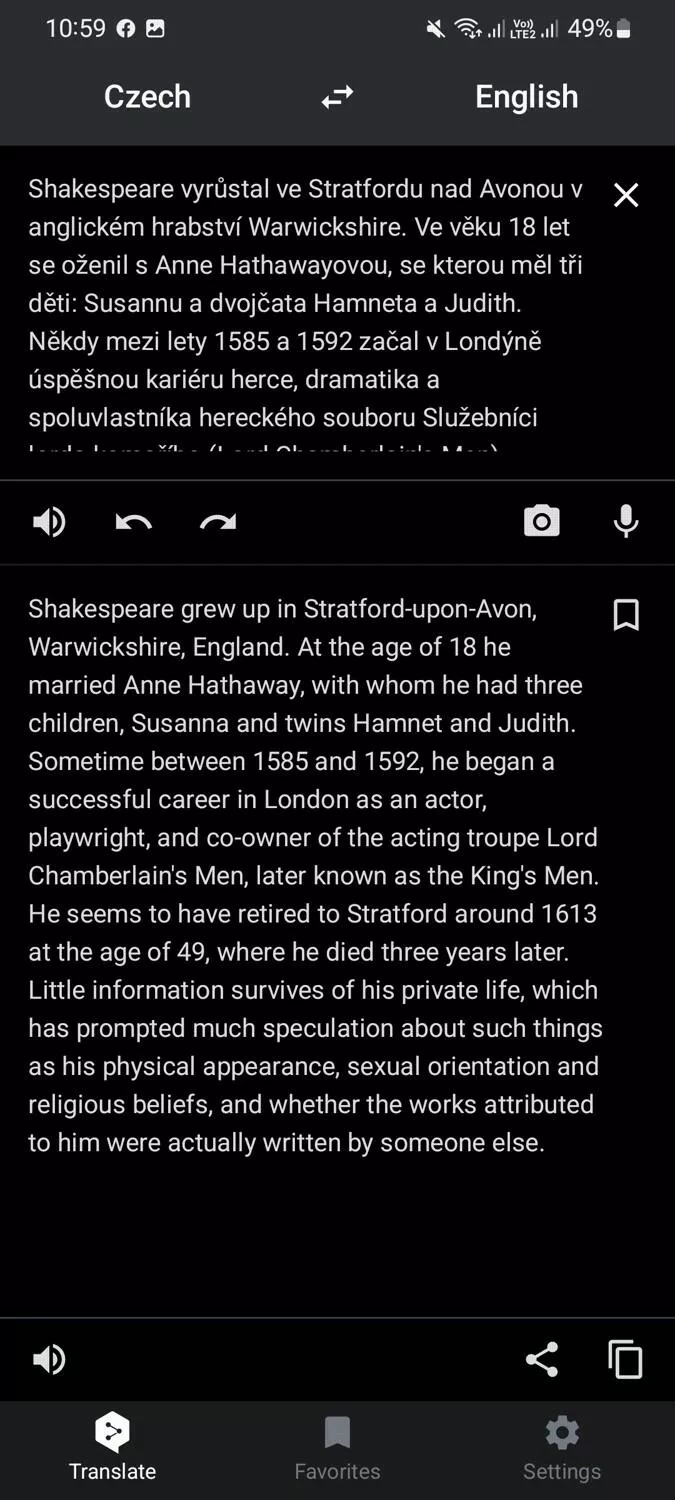The width and height of the screenshot is (675, 1500).
Task: Play the English translation aloud
Action: (x=49, y=1359)
